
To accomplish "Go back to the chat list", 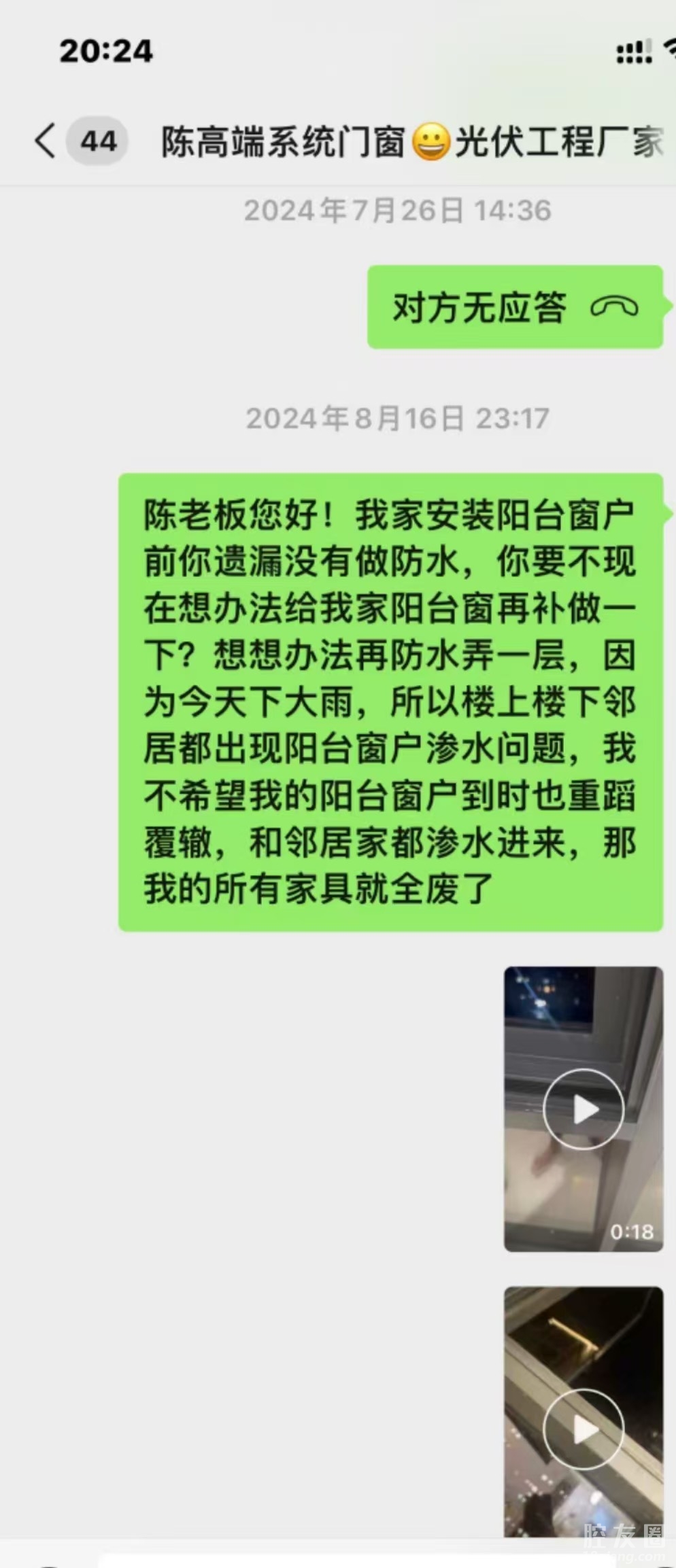I will pyautogui.click(x=46, y=141).
